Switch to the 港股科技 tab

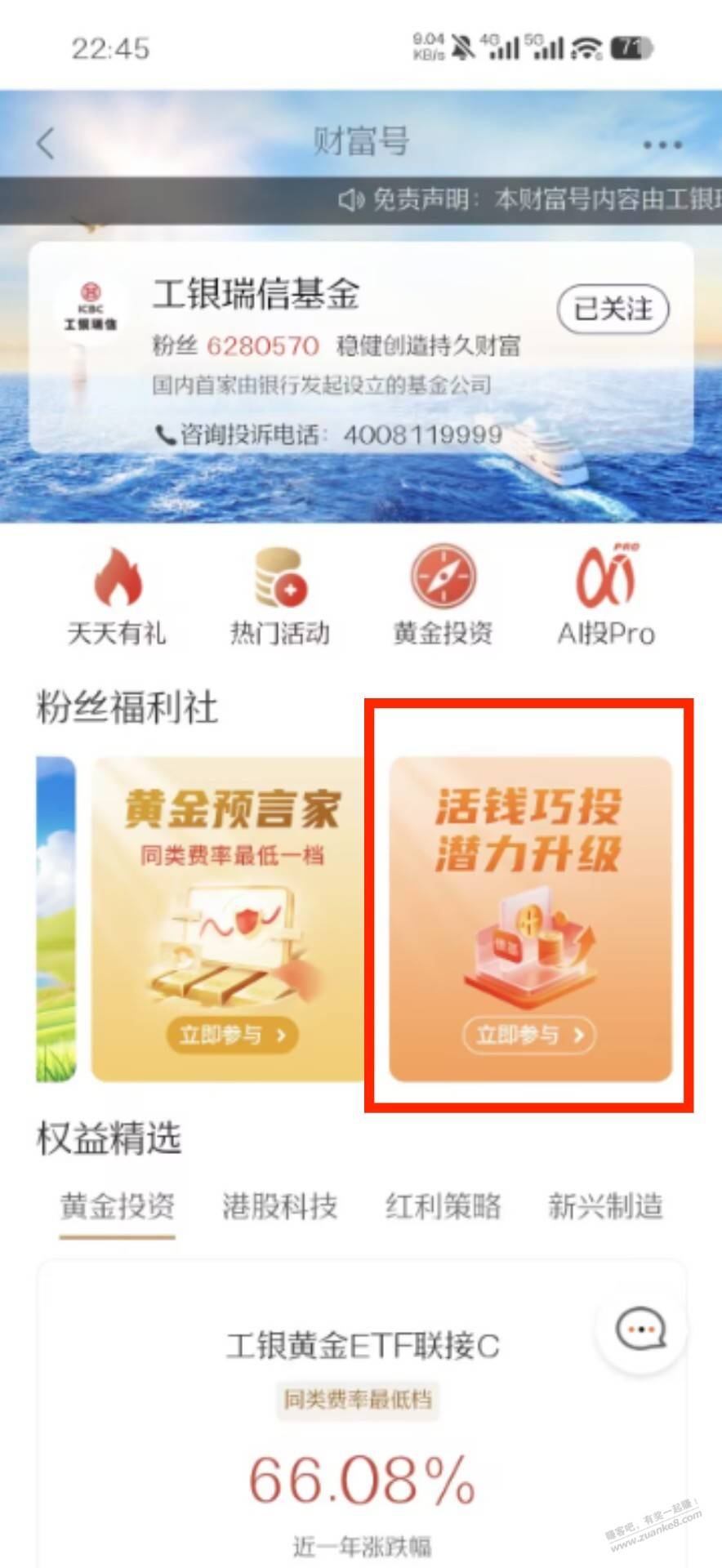pyautogui.click(x=279, y=1207)
